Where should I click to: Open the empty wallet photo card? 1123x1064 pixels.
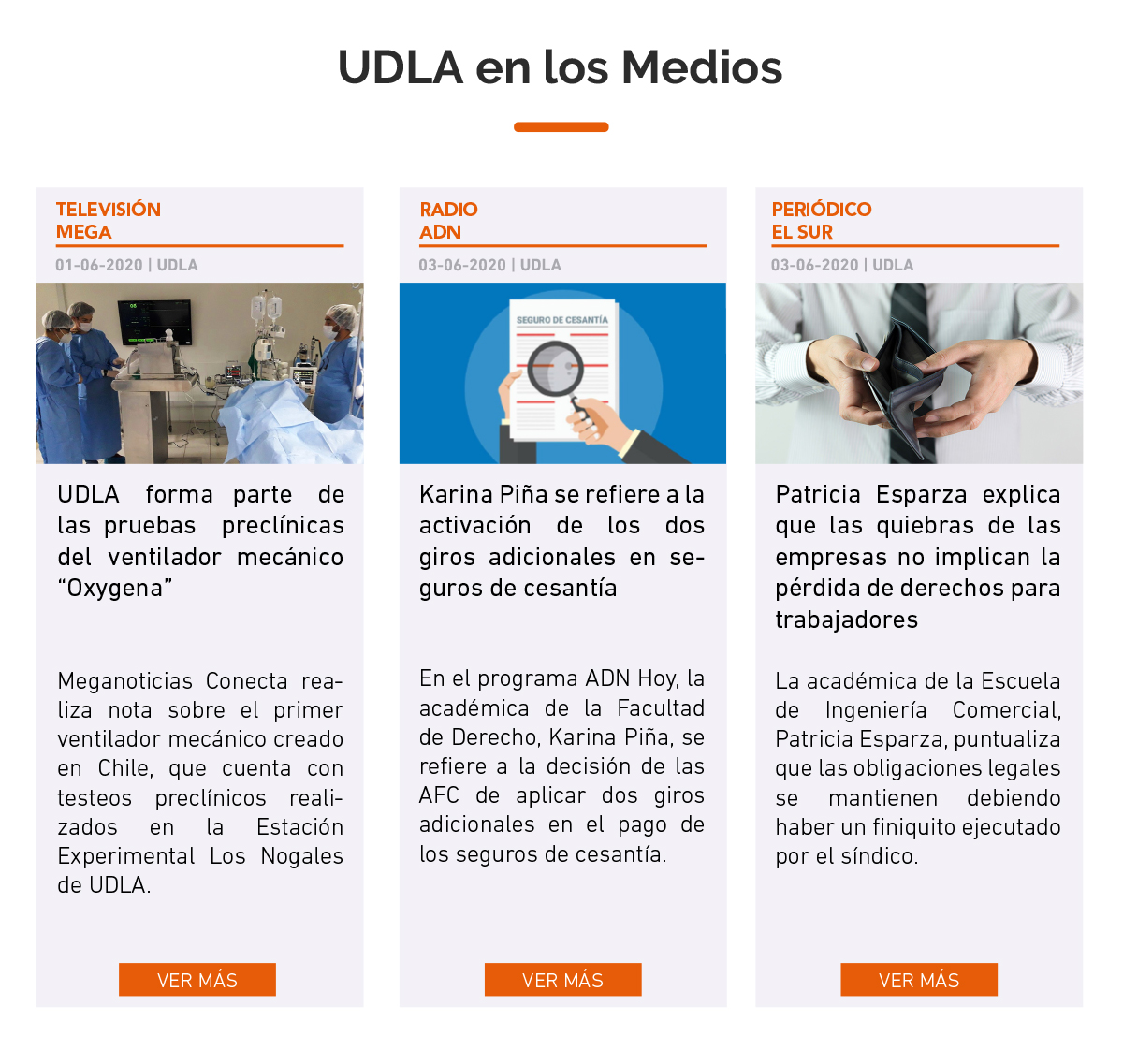[918, 373]
